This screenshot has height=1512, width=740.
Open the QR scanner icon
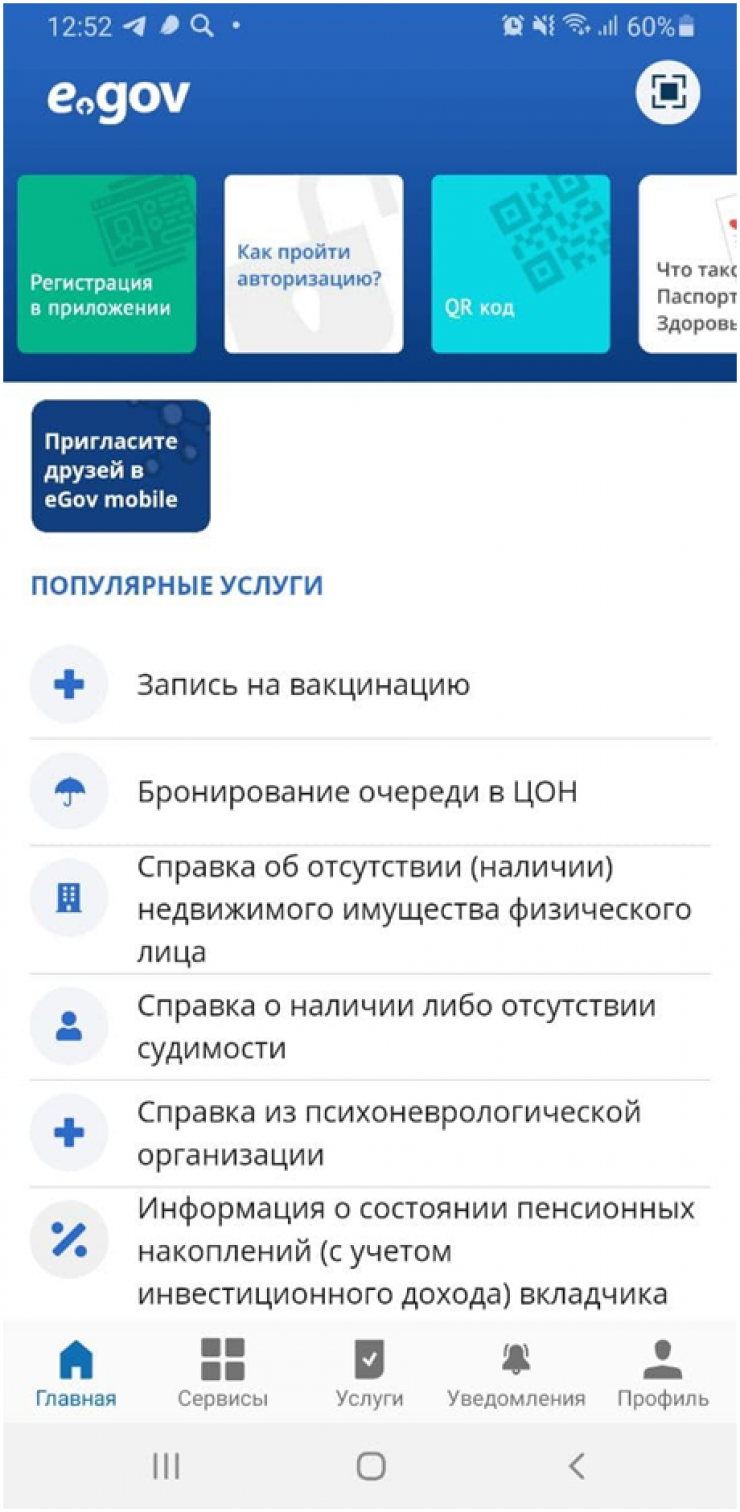tap(667, 93)
